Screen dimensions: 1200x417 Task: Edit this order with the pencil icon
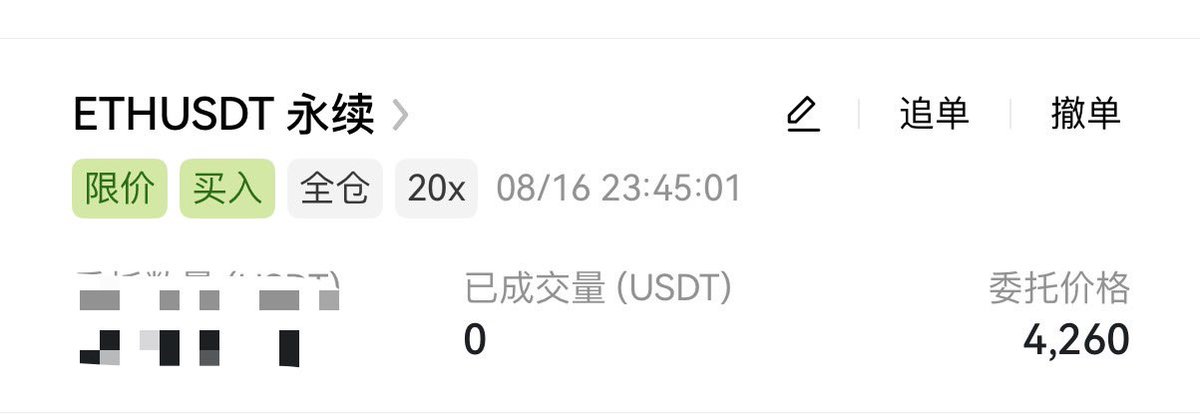802,115
